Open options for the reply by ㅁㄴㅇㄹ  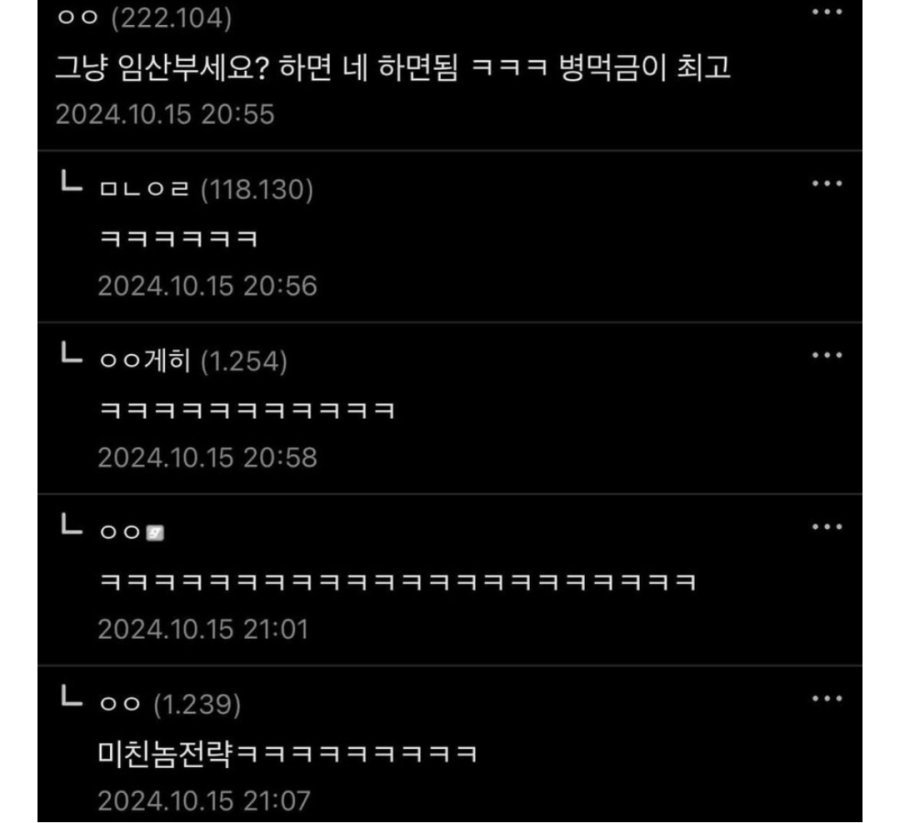tap(826, 184)
